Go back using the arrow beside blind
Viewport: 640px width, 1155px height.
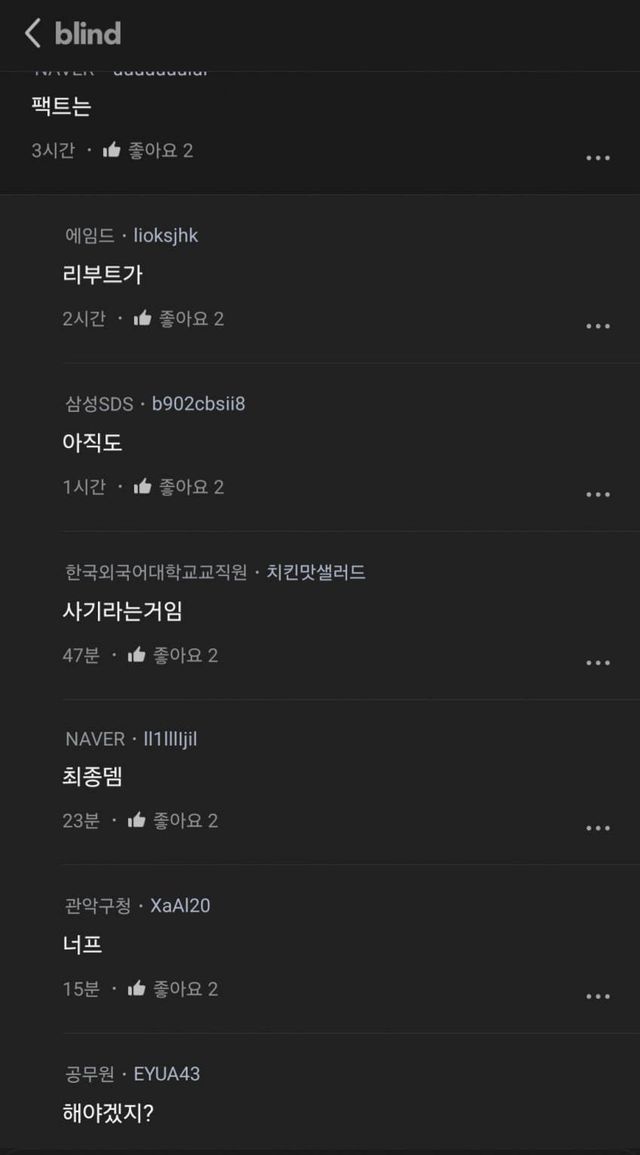[33, 33]
